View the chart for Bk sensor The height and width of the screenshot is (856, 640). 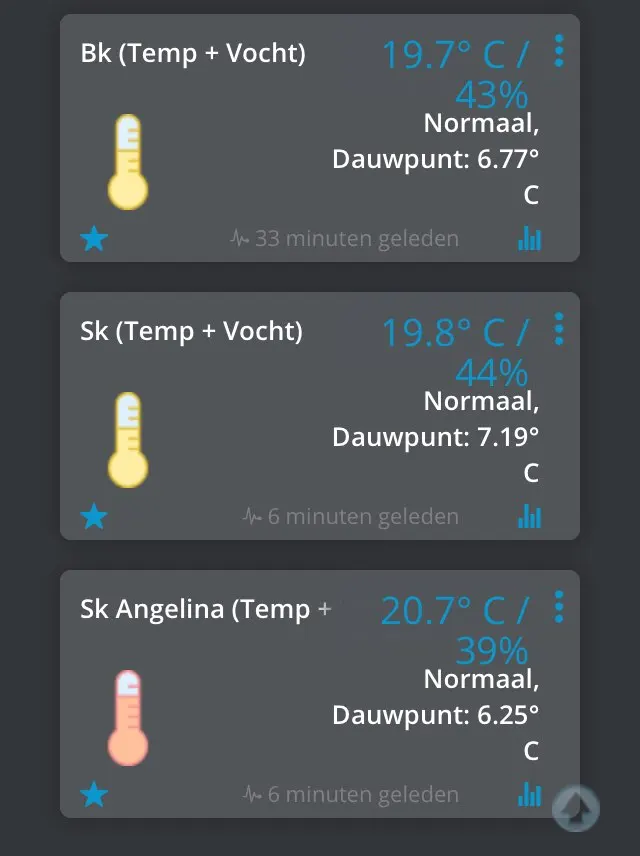[530, 238]
